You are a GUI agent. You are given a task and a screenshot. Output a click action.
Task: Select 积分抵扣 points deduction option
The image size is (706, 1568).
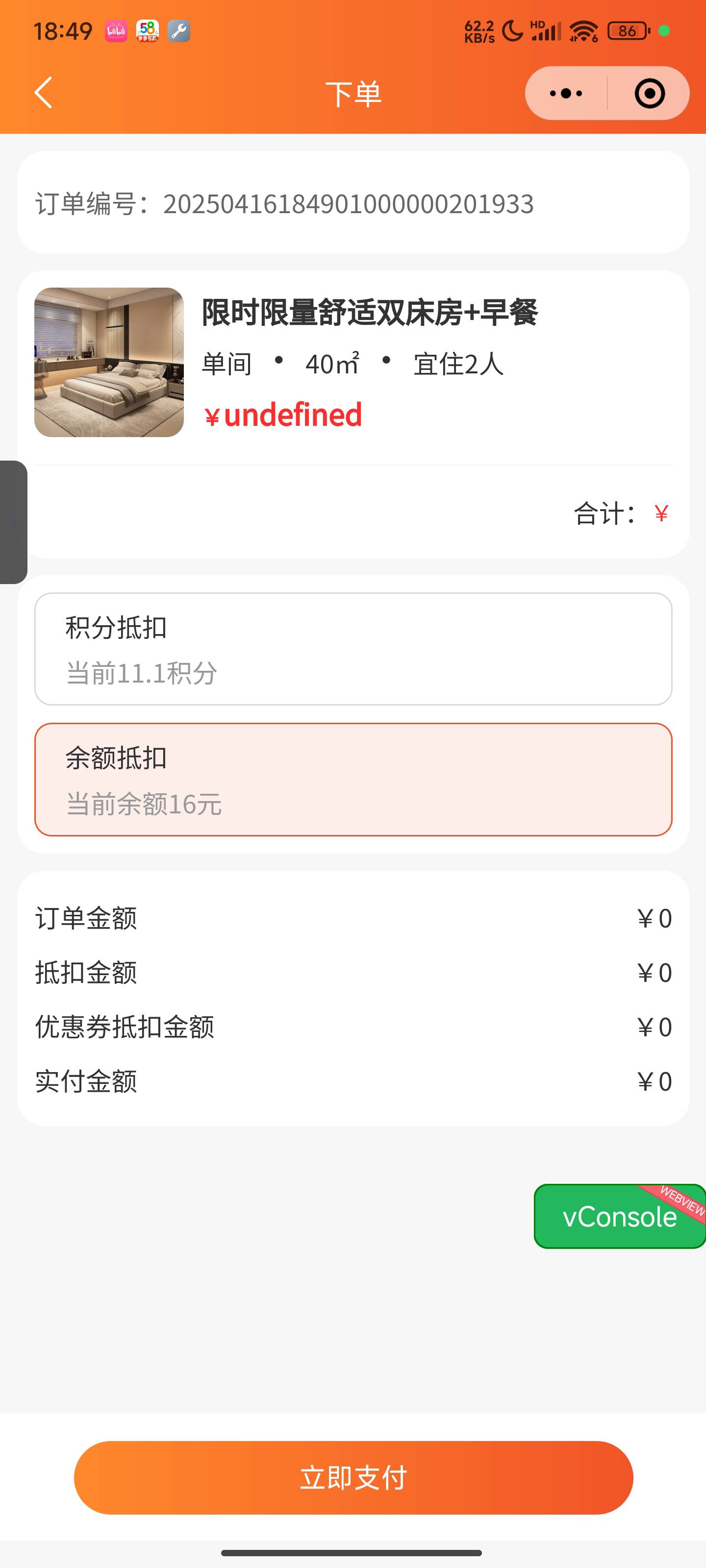[x=353, y=649]
